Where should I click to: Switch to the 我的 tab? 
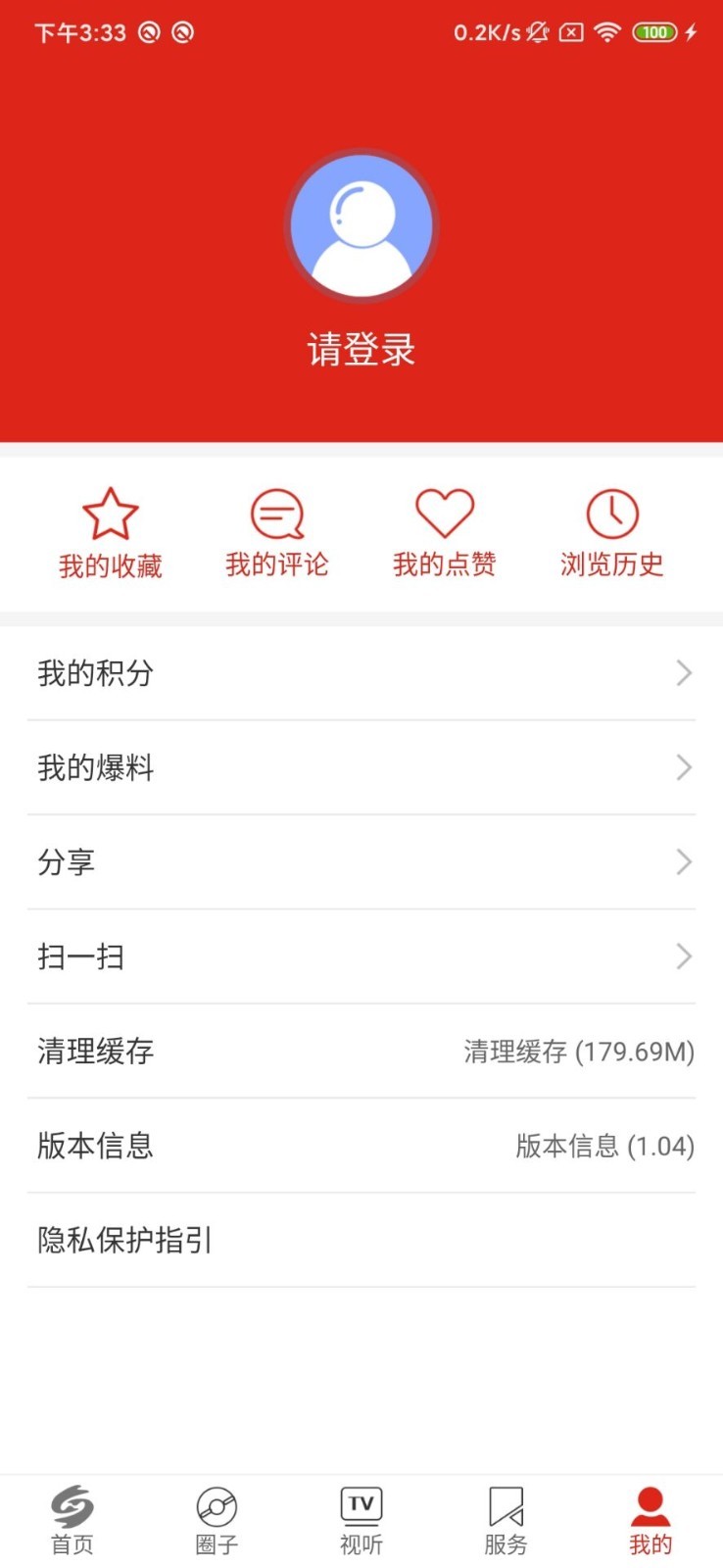(x=650, y=1519)
